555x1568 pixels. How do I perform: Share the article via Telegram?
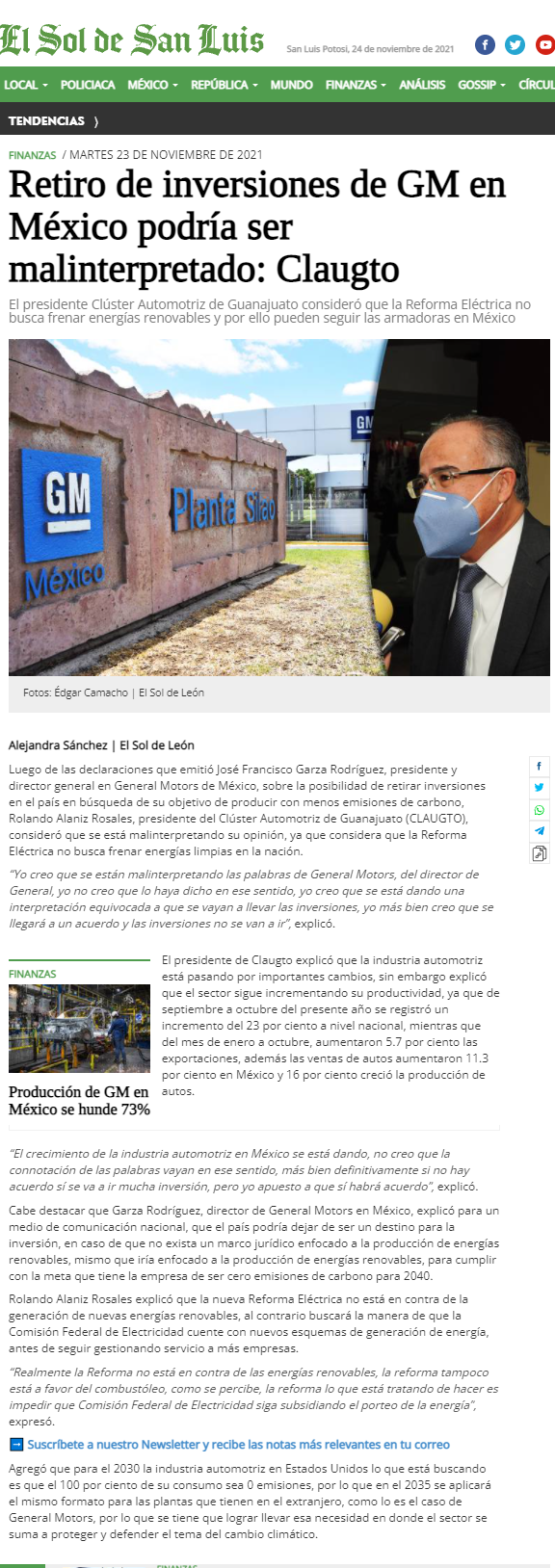click(540, 831)
